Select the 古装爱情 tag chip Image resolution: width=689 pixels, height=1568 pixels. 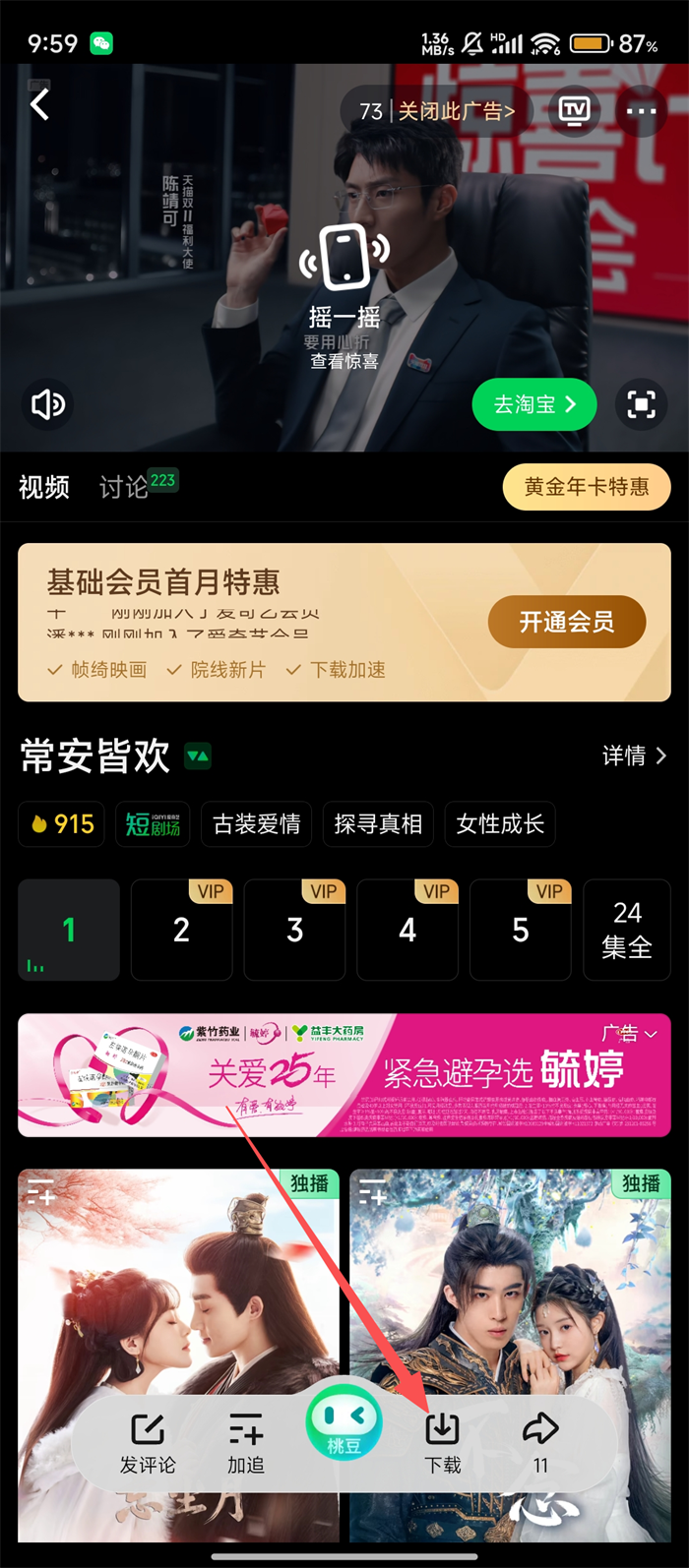coord(257,824)
